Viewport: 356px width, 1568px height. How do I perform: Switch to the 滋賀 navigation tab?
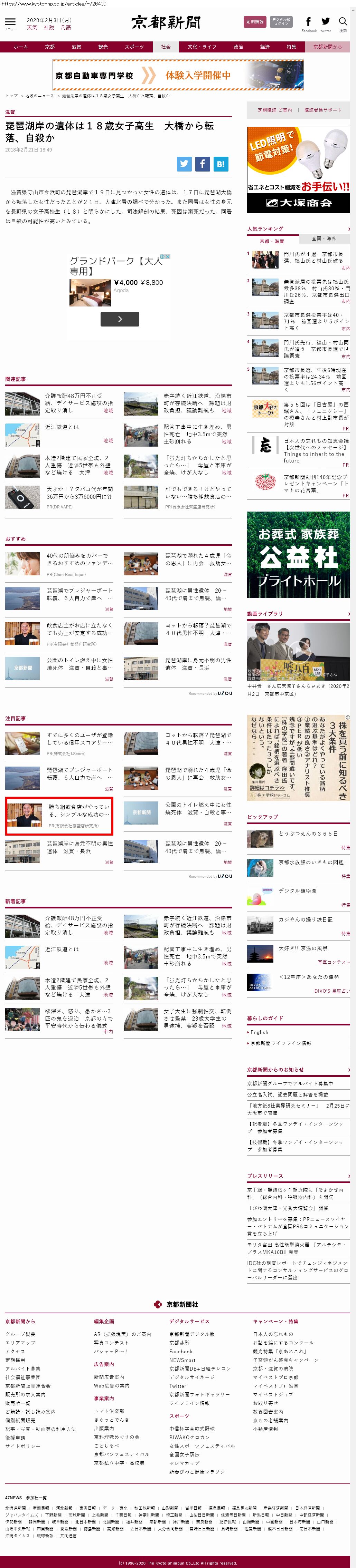(x=76, y=47)
